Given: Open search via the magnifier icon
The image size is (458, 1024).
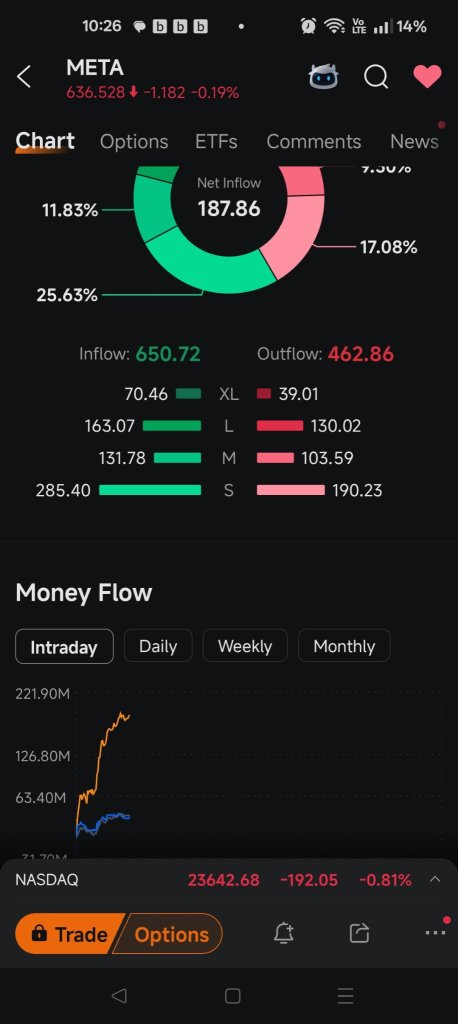Looking at the screenshot, I should coord(376,77).
